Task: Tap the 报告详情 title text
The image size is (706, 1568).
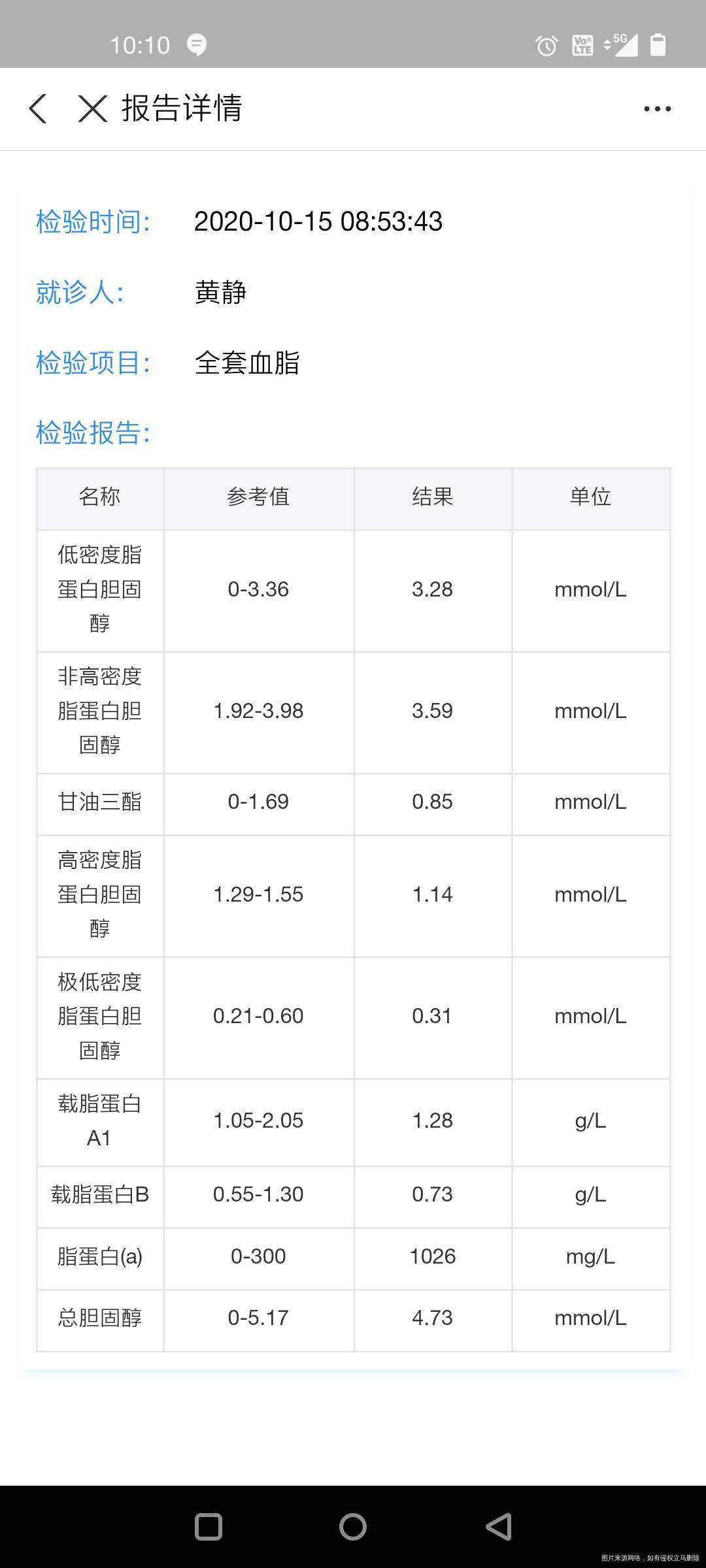Action: click(x=182, y=109)
